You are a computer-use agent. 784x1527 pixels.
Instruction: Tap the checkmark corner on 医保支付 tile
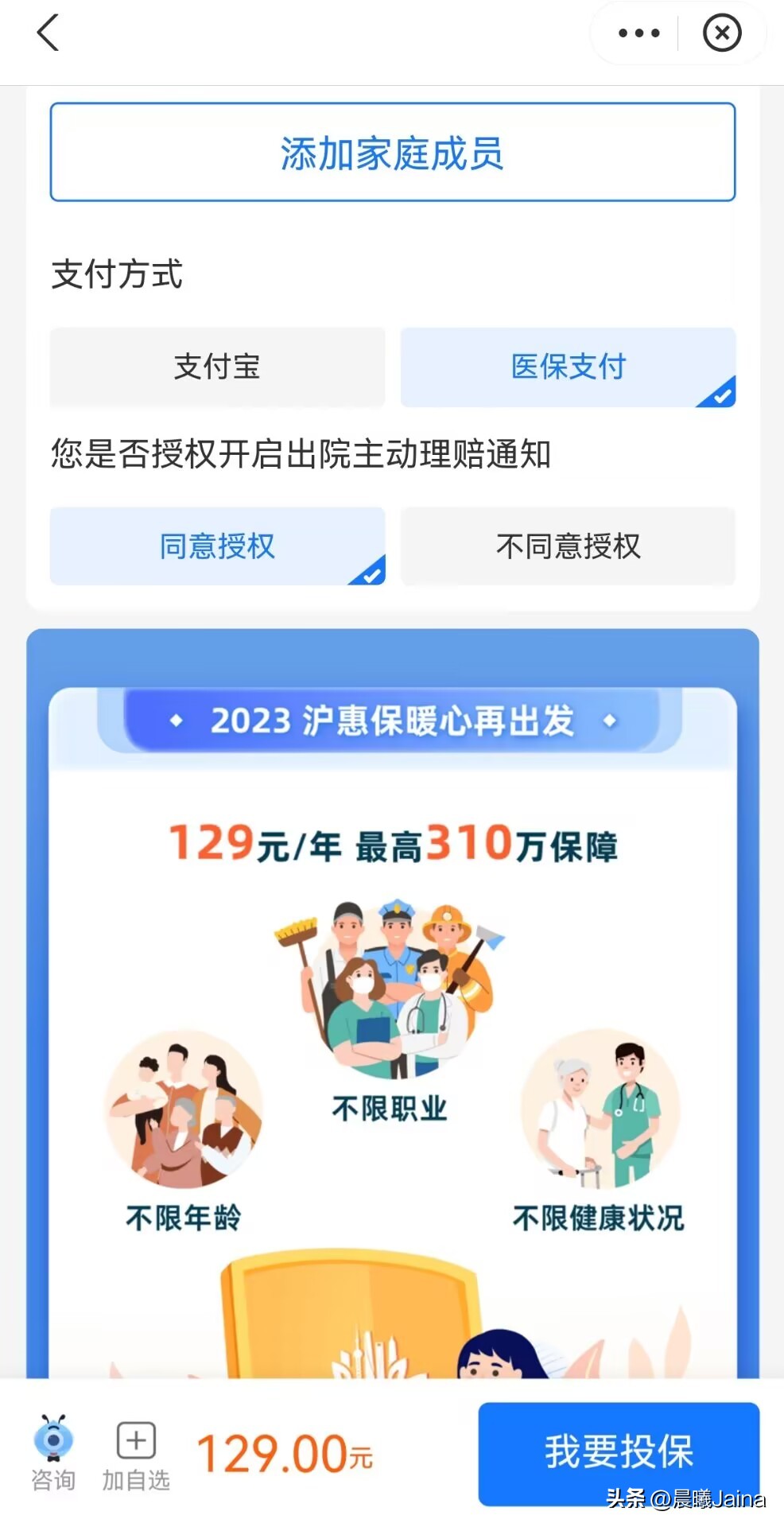pyautogui.click(x=720, y=394)
